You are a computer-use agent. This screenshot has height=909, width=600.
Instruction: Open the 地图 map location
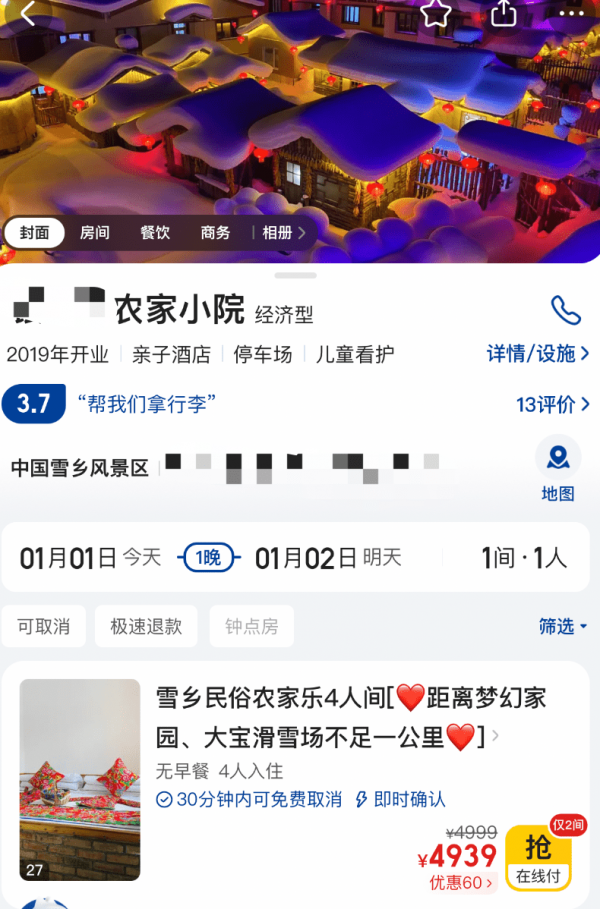[x=558, y=470]
